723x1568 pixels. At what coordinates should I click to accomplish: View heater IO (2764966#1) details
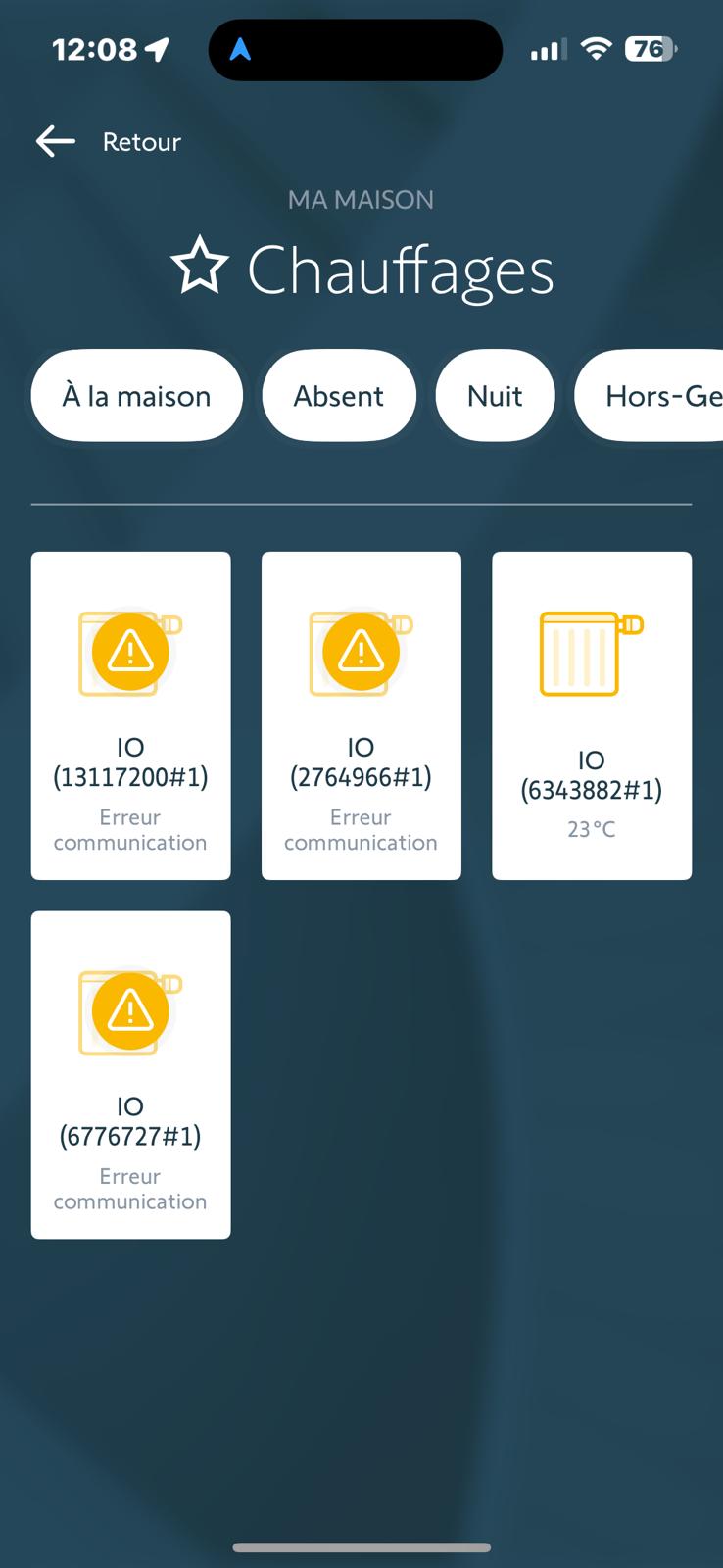point(361,715)
